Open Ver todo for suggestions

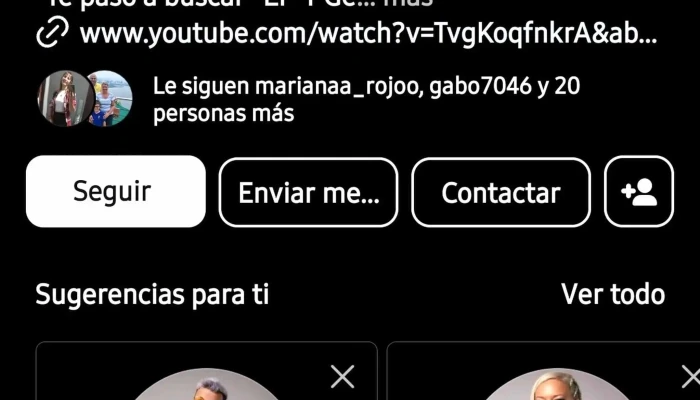612,294
